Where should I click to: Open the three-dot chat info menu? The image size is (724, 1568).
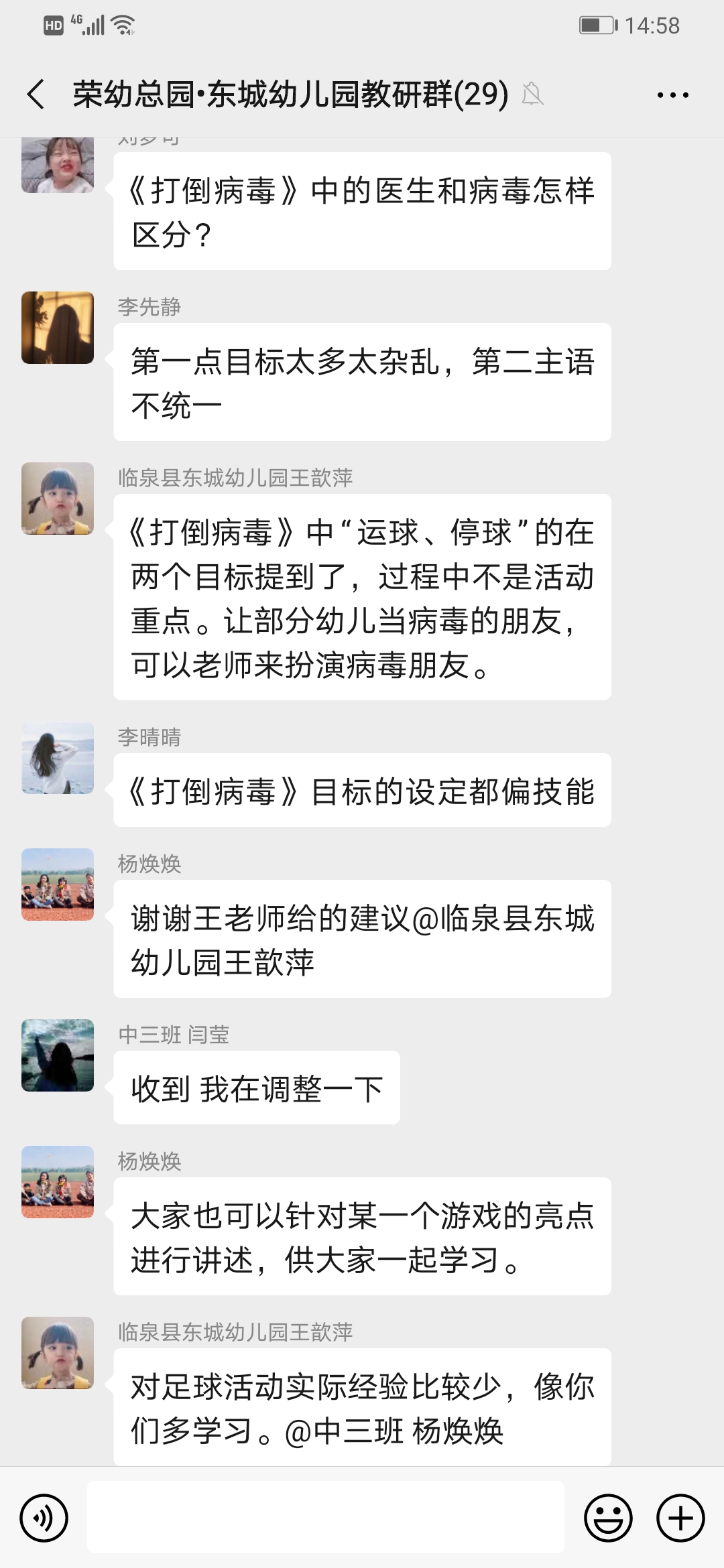672,95
